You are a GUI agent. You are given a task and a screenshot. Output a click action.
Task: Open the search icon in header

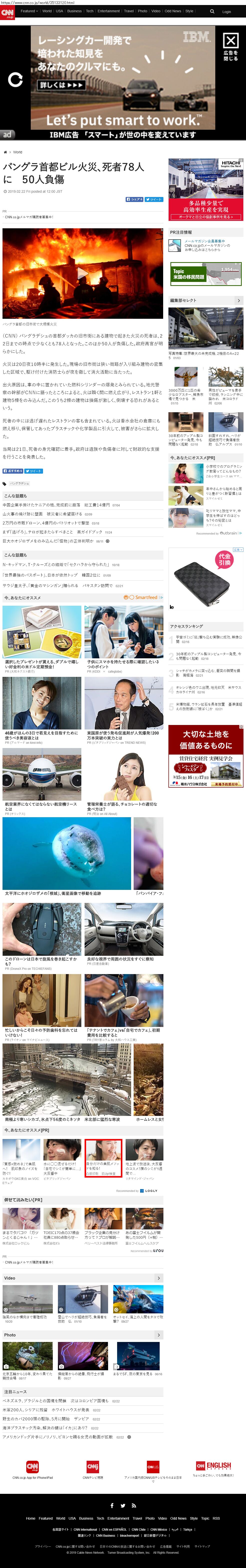(x=212, y=11)
